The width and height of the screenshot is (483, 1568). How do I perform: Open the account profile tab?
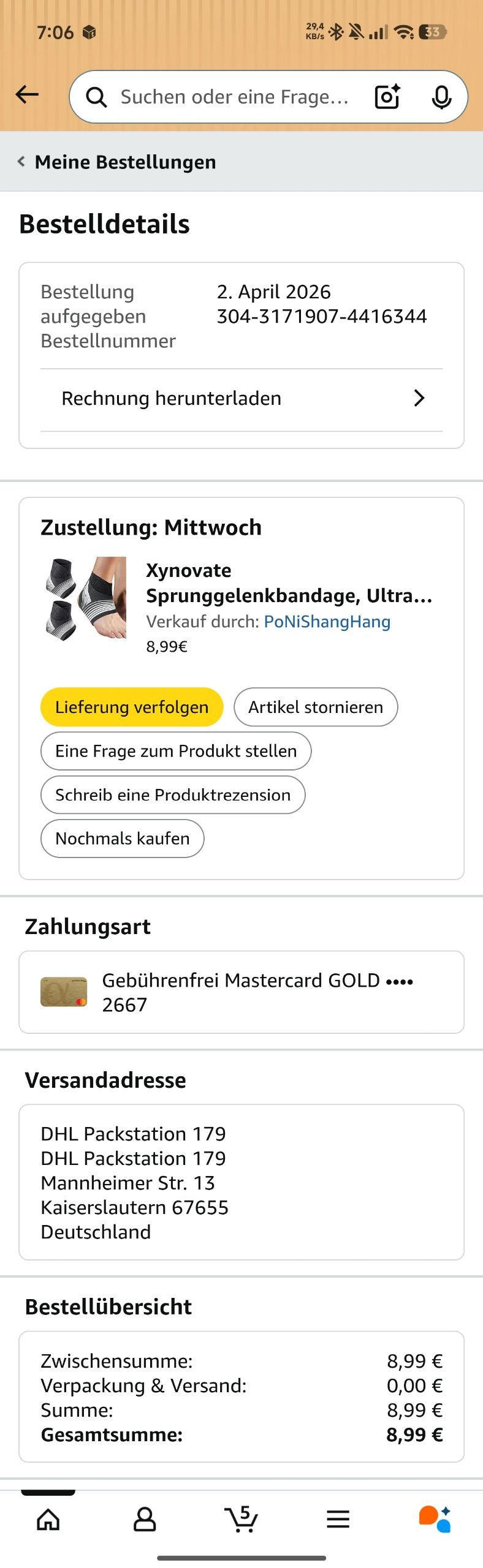tap(145, 1519)
